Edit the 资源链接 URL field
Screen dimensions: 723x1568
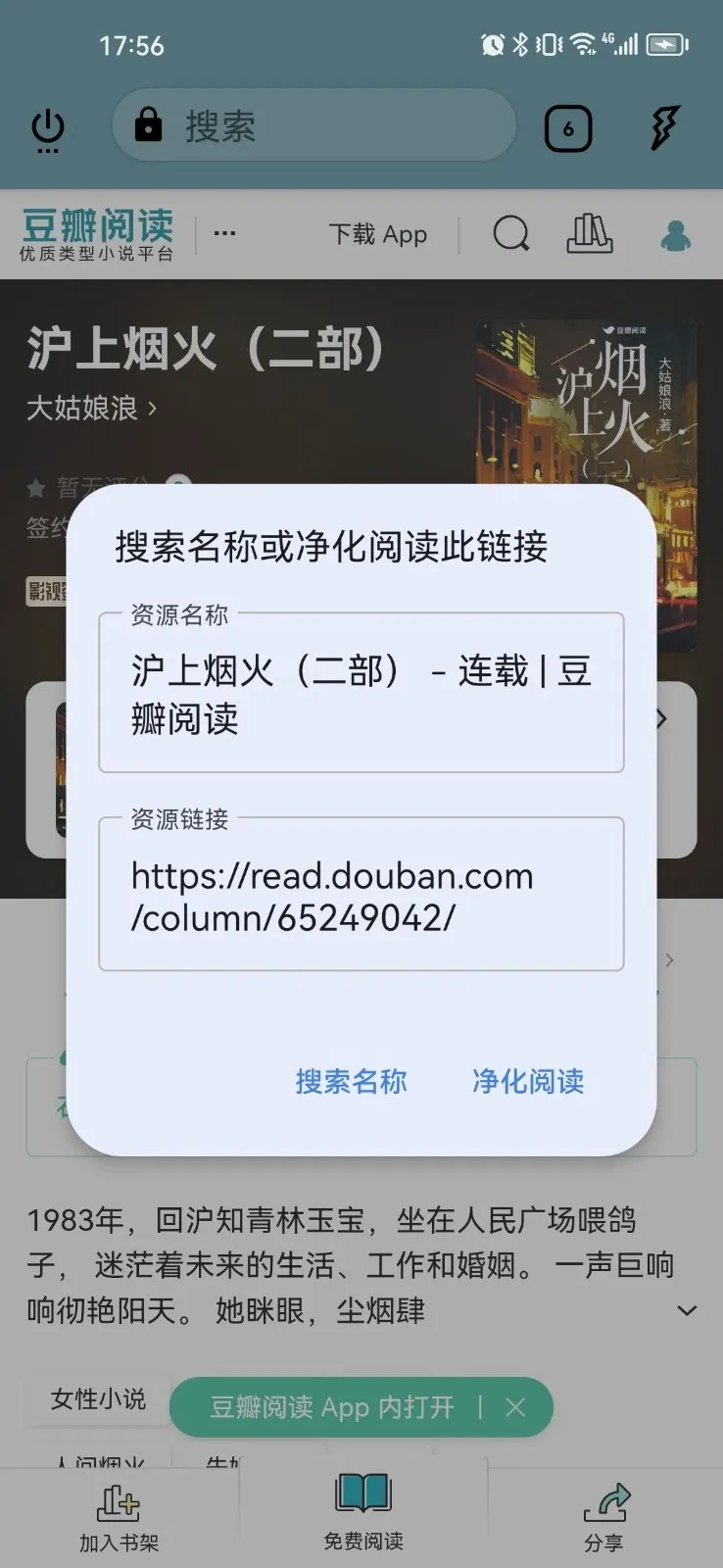pos(361,897)
